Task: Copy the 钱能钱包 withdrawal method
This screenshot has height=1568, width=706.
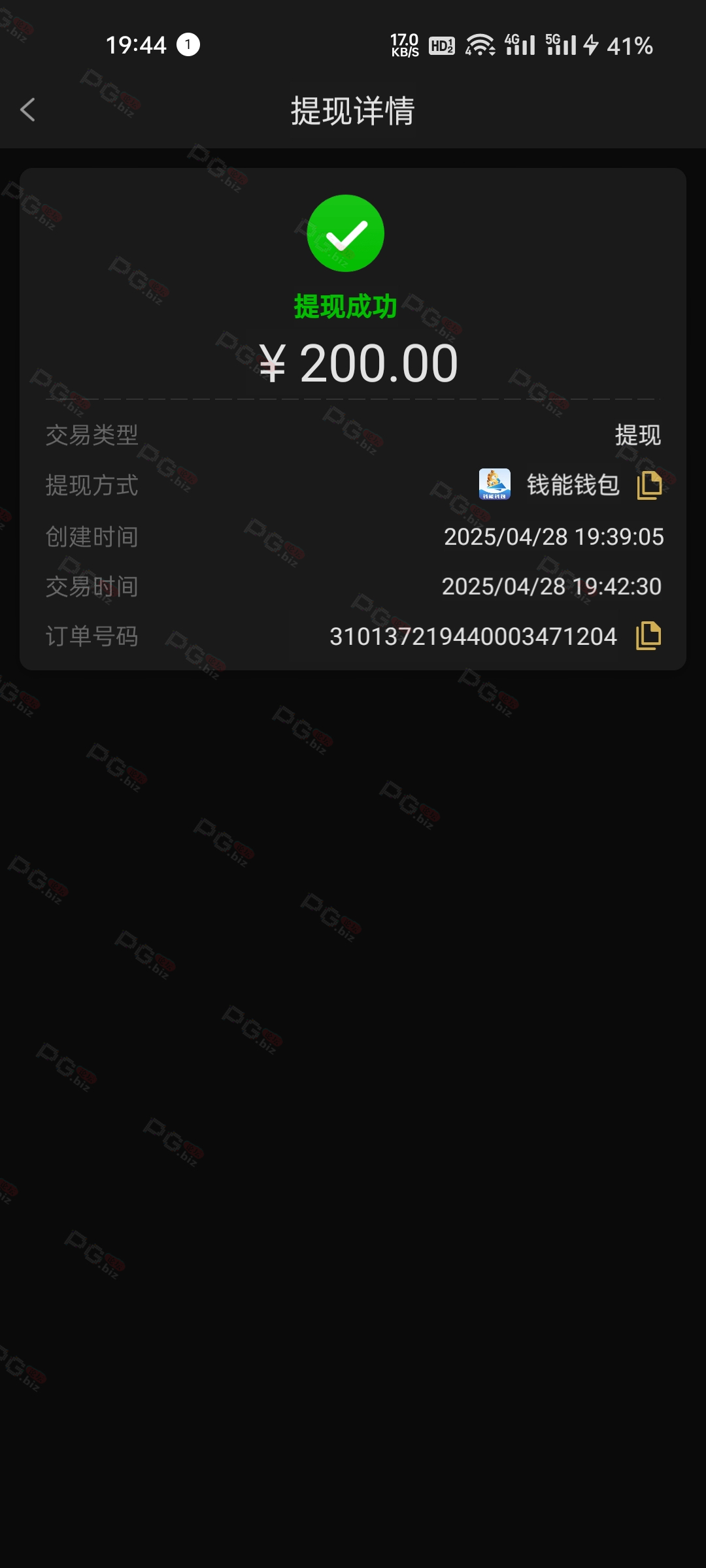Action: 649,485
